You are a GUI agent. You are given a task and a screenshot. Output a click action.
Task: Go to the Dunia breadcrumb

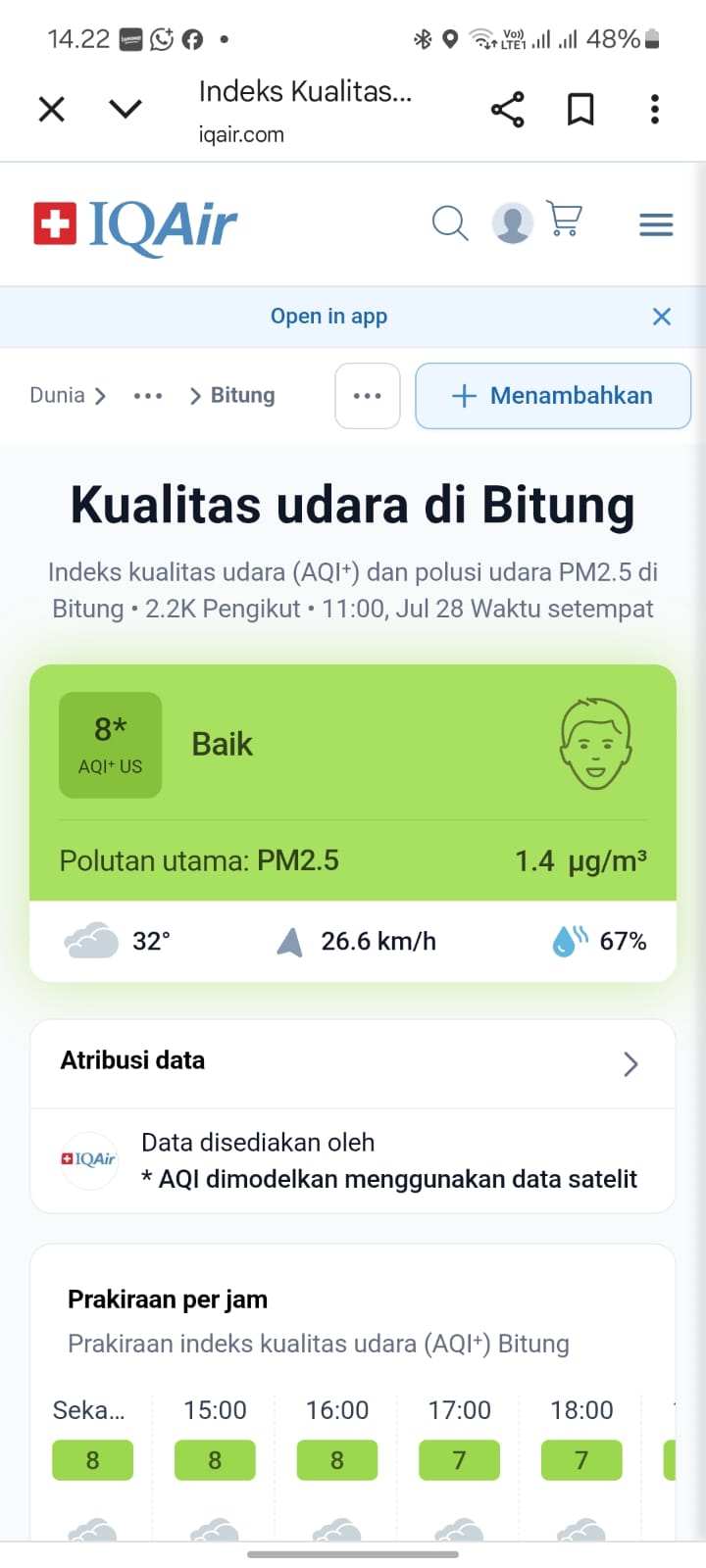coord(57,396)
